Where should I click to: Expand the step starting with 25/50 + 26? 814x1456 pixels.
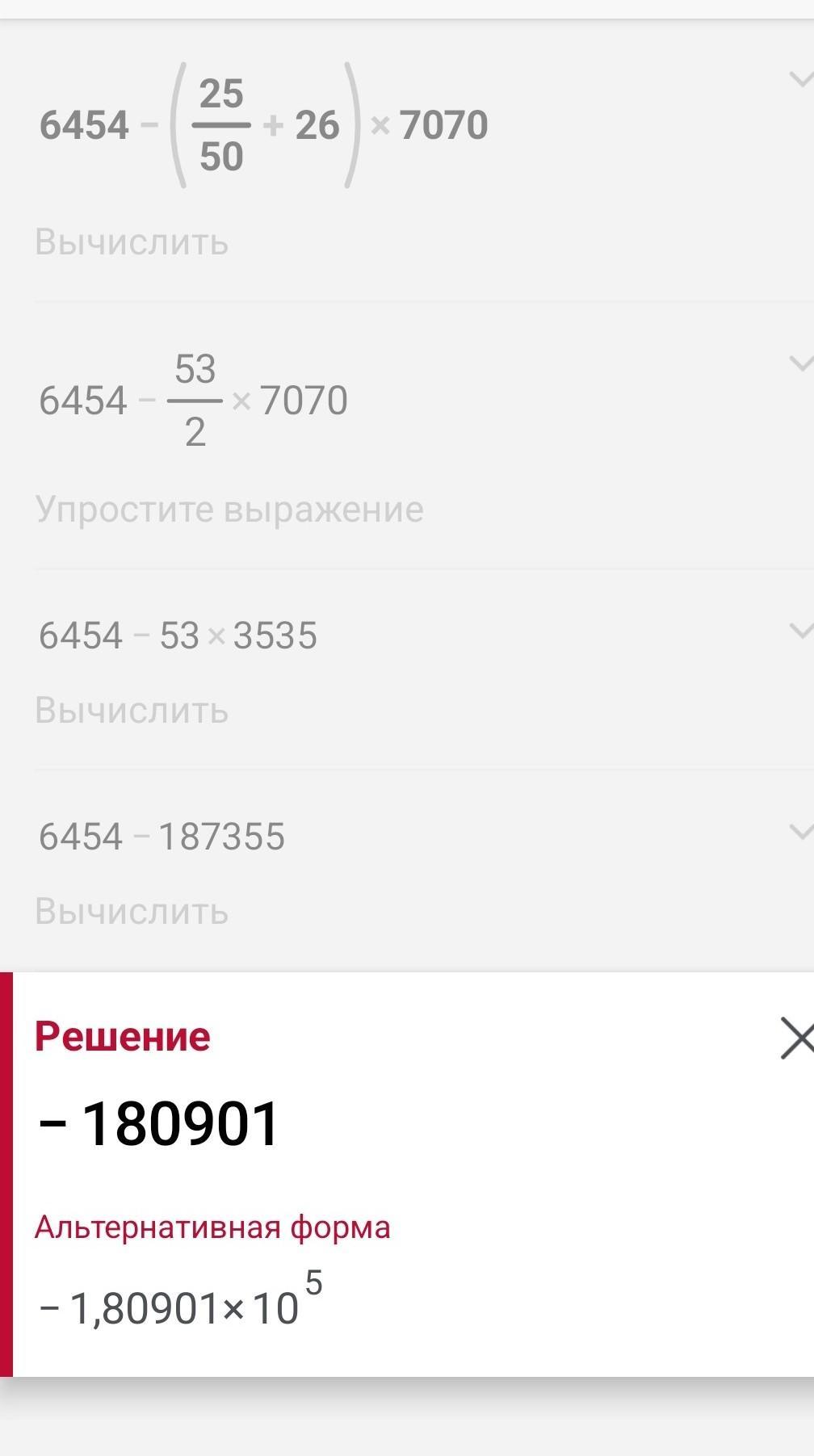(x=799, y=79)
